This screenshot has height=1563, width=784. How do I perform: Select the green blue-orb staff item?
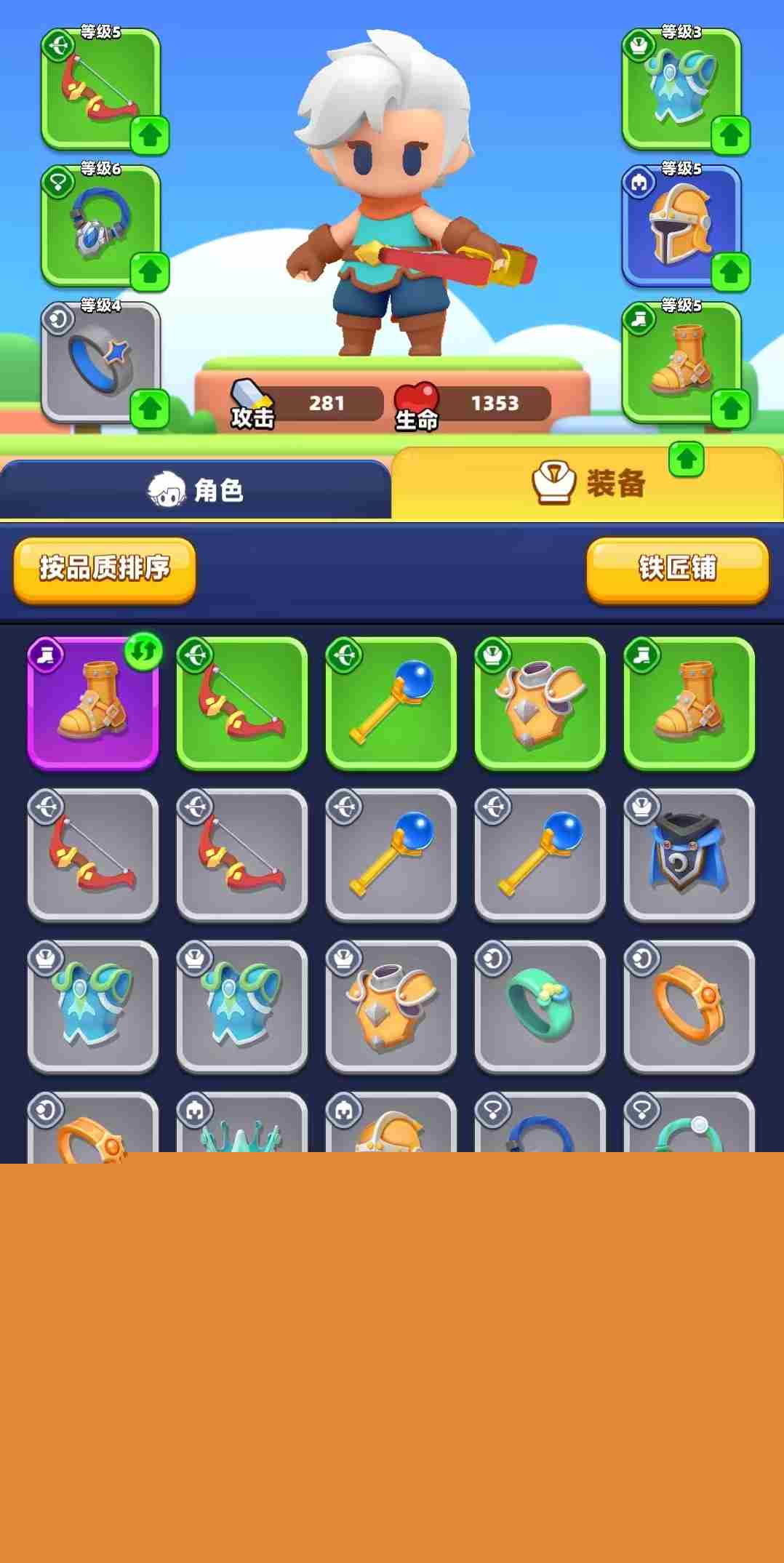pos(391,702)
